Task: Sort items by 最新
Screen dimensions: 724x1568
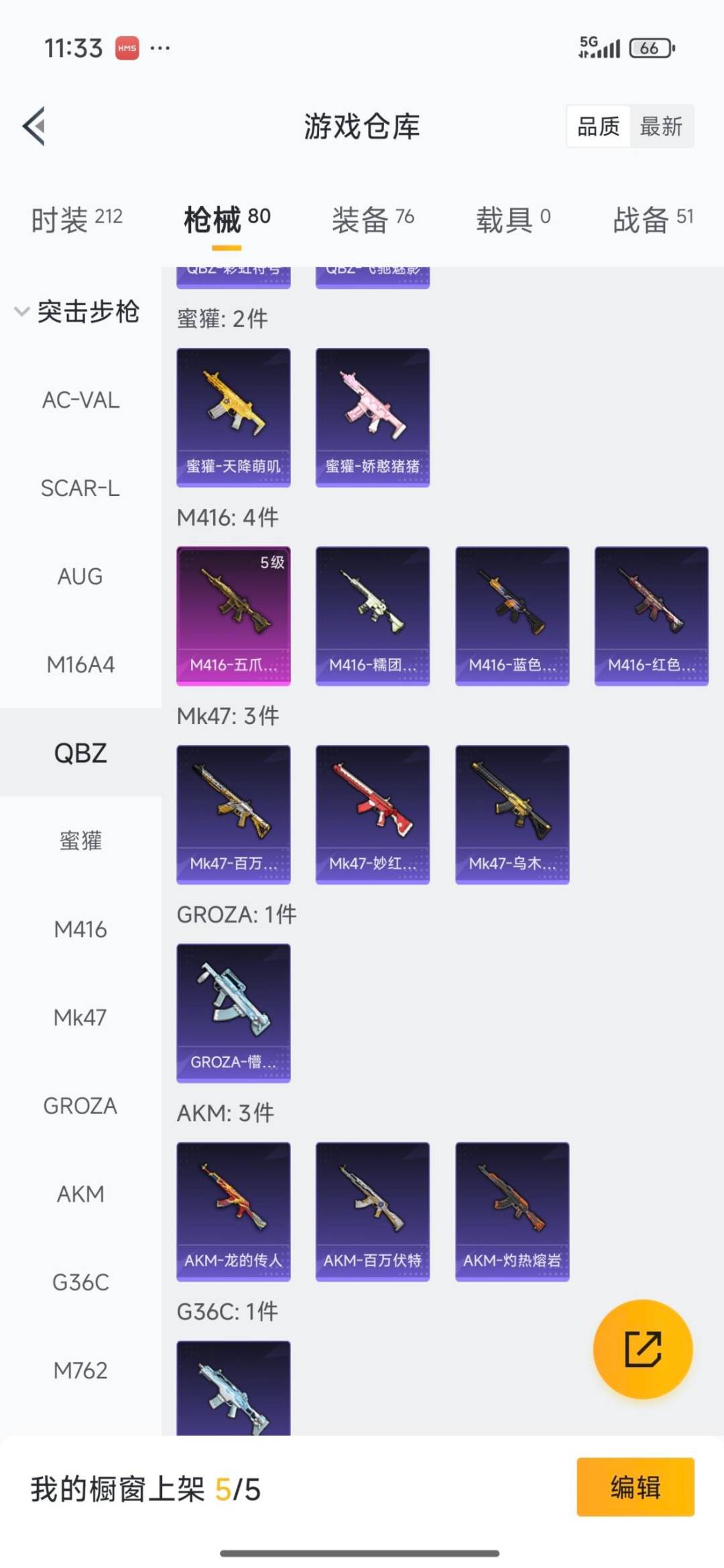Action: (x=660, y=126)
